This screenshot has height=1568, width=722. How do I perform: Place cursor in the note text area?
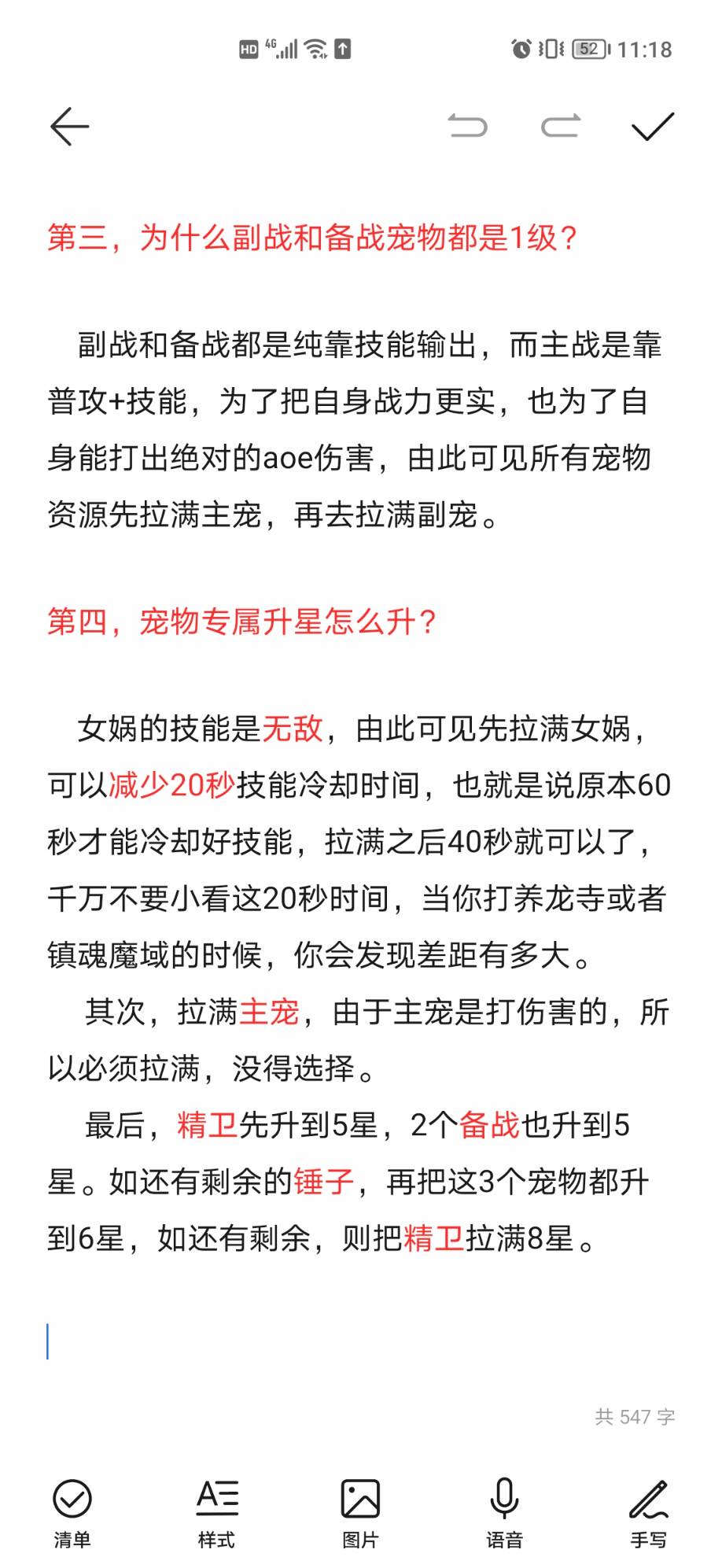tap(354, 1337)
